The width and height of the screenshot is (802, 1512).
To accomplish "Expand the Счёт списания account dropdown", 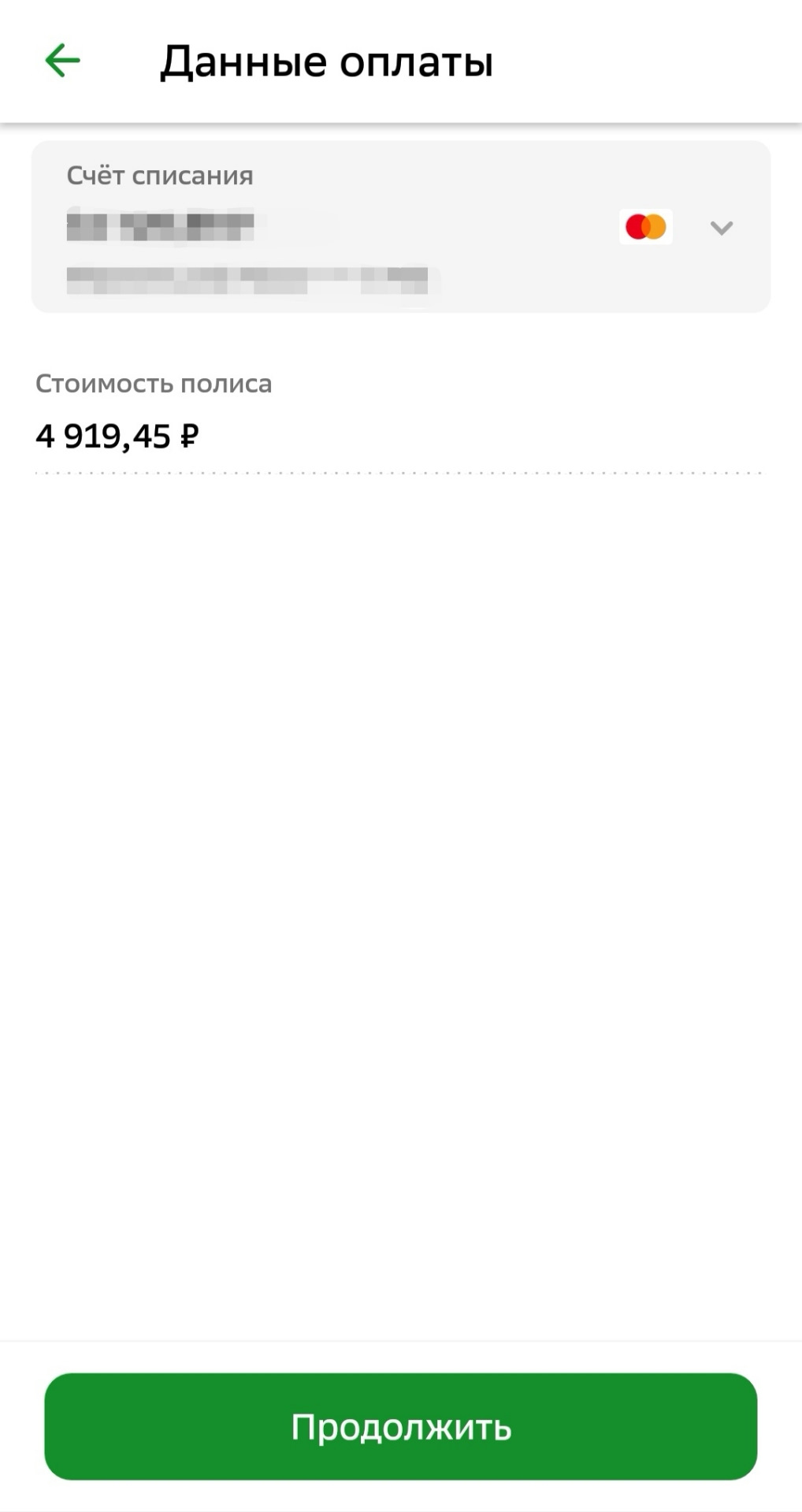I will point(721,228).
